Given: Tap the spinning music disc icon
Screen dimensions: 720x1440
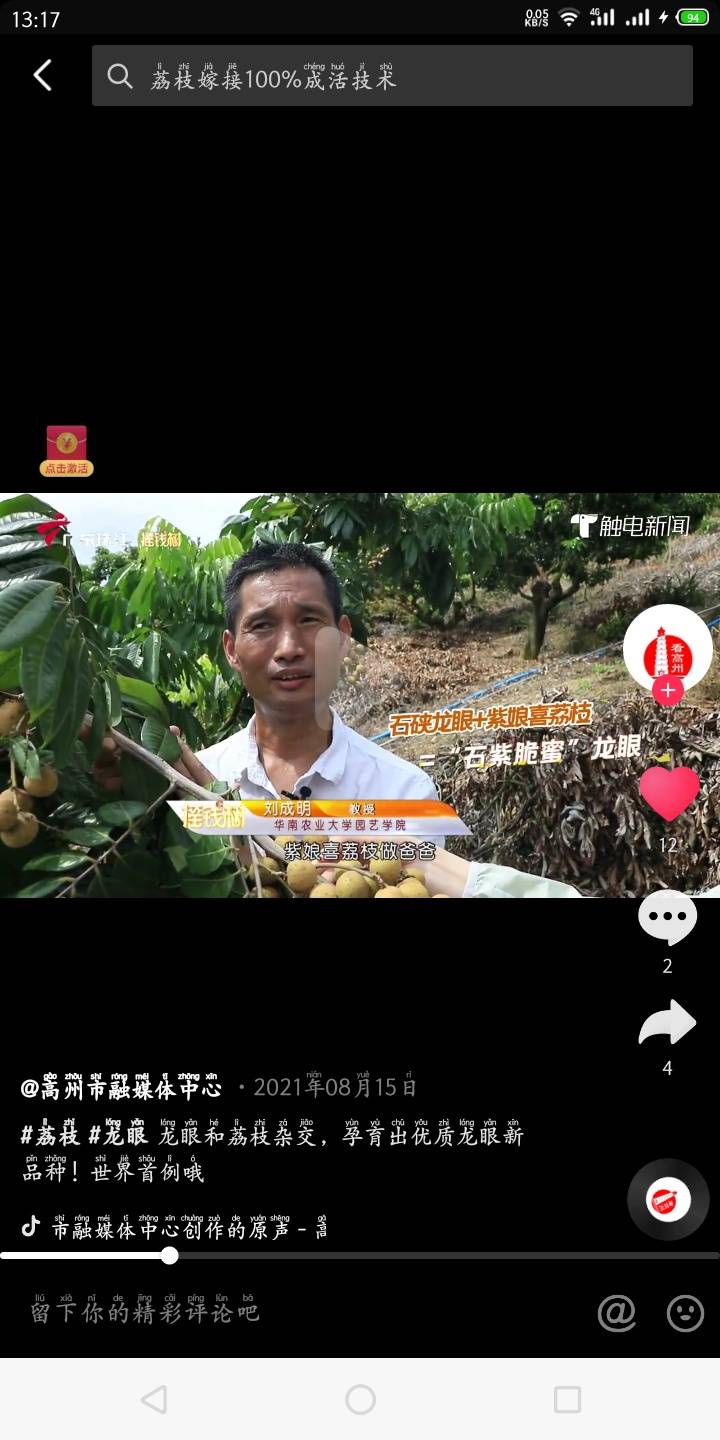Looking at the screenshot, I should click(668, 1200).
